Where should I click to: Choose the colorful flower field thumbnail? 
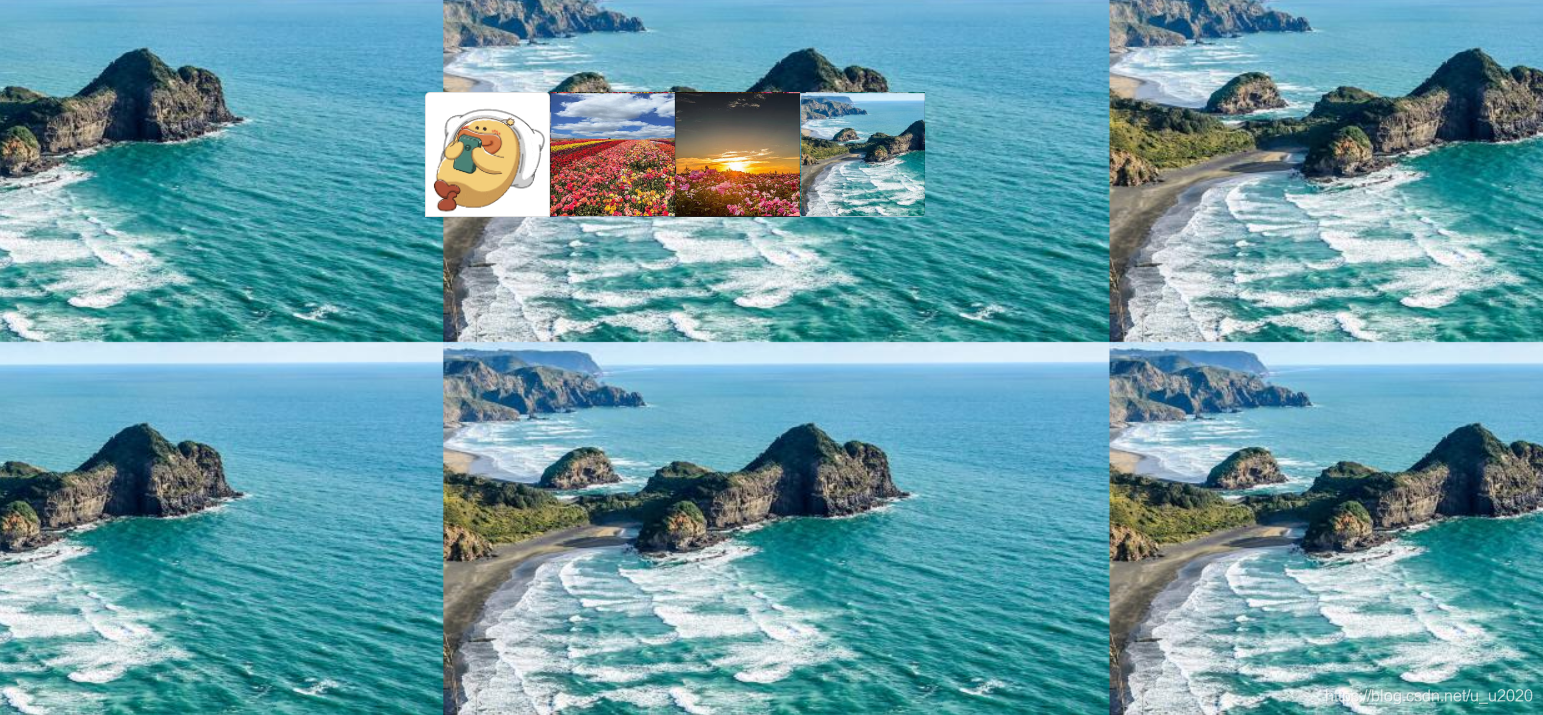click(x=612, y=155)
